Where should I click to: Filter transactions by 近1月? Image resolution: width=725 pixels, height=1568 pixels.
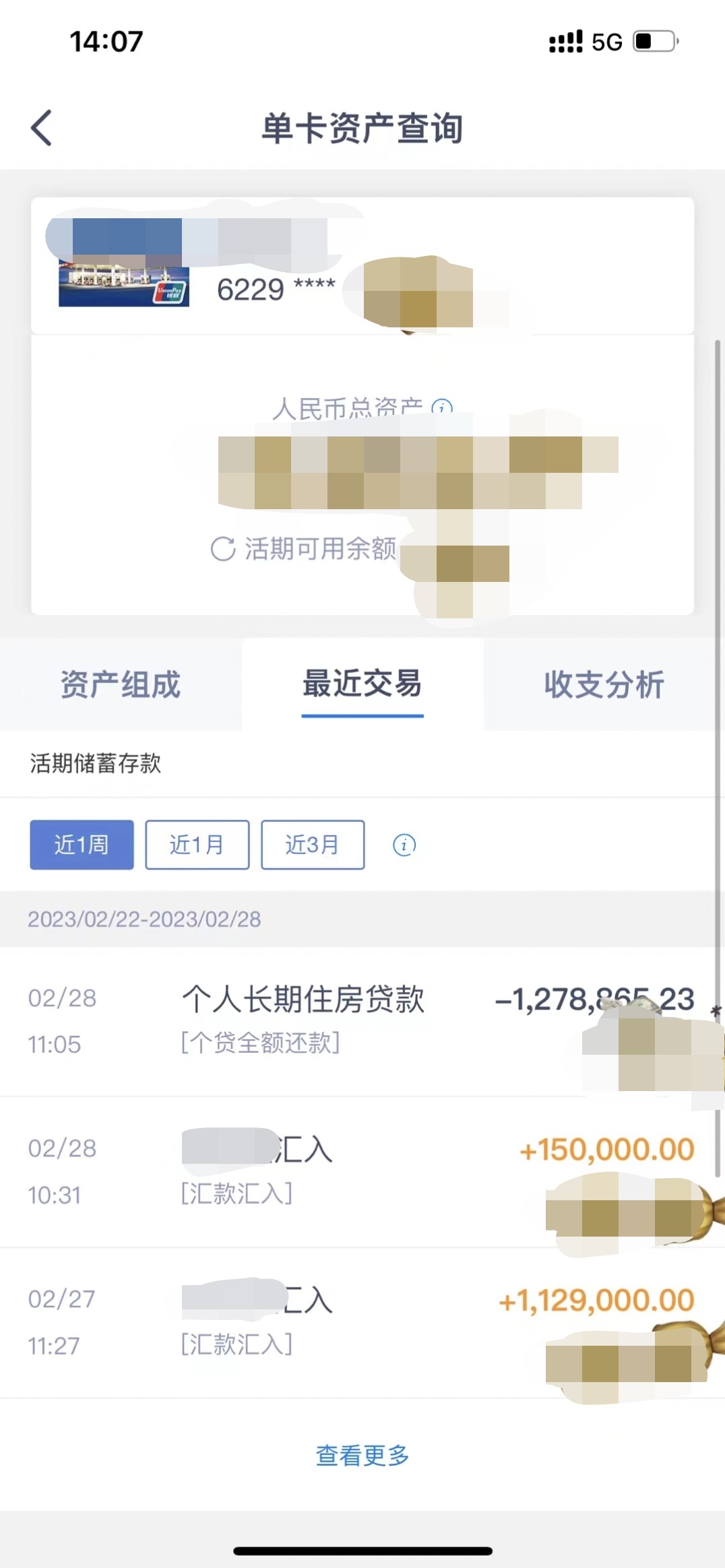[x=197, y=845]
